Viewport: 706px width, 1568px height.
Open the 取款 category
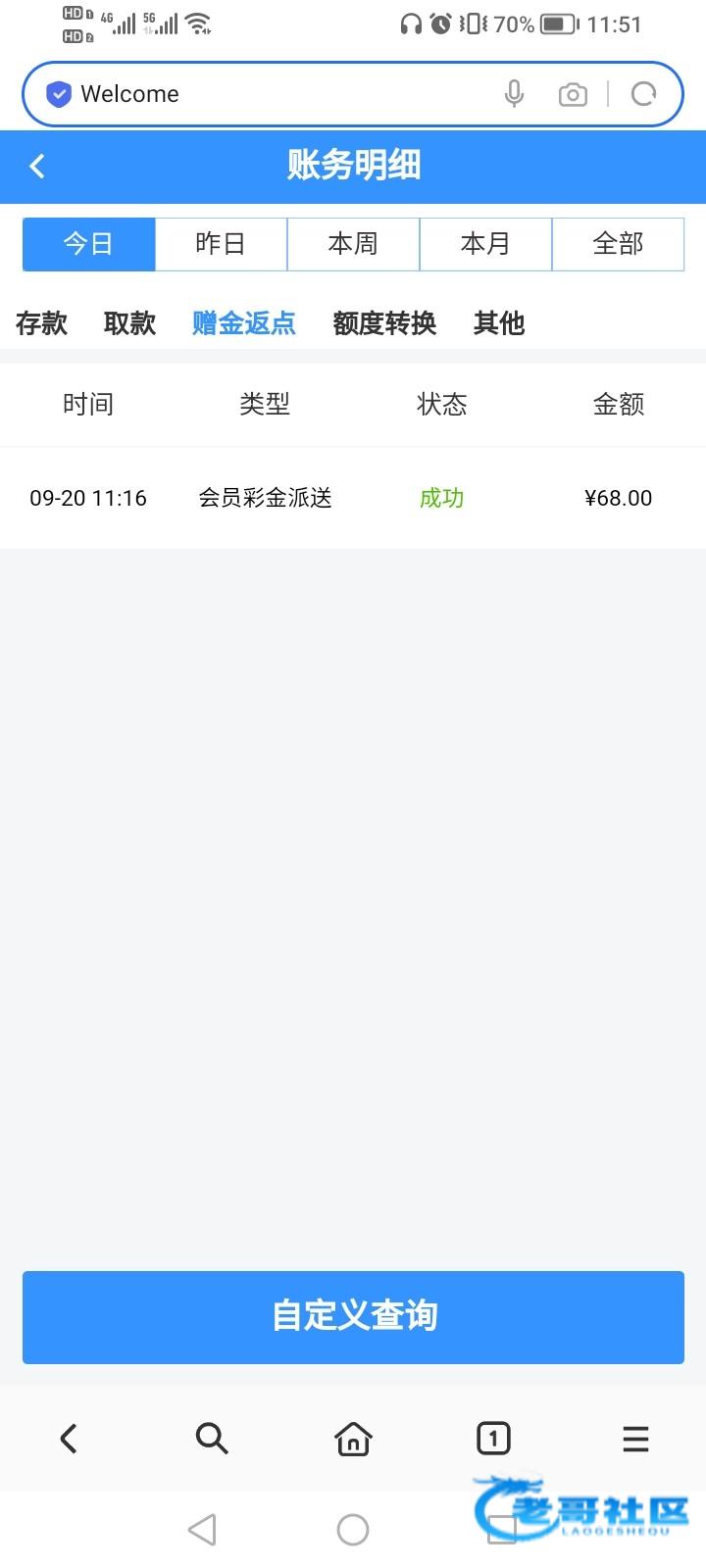tap(129, 322)
